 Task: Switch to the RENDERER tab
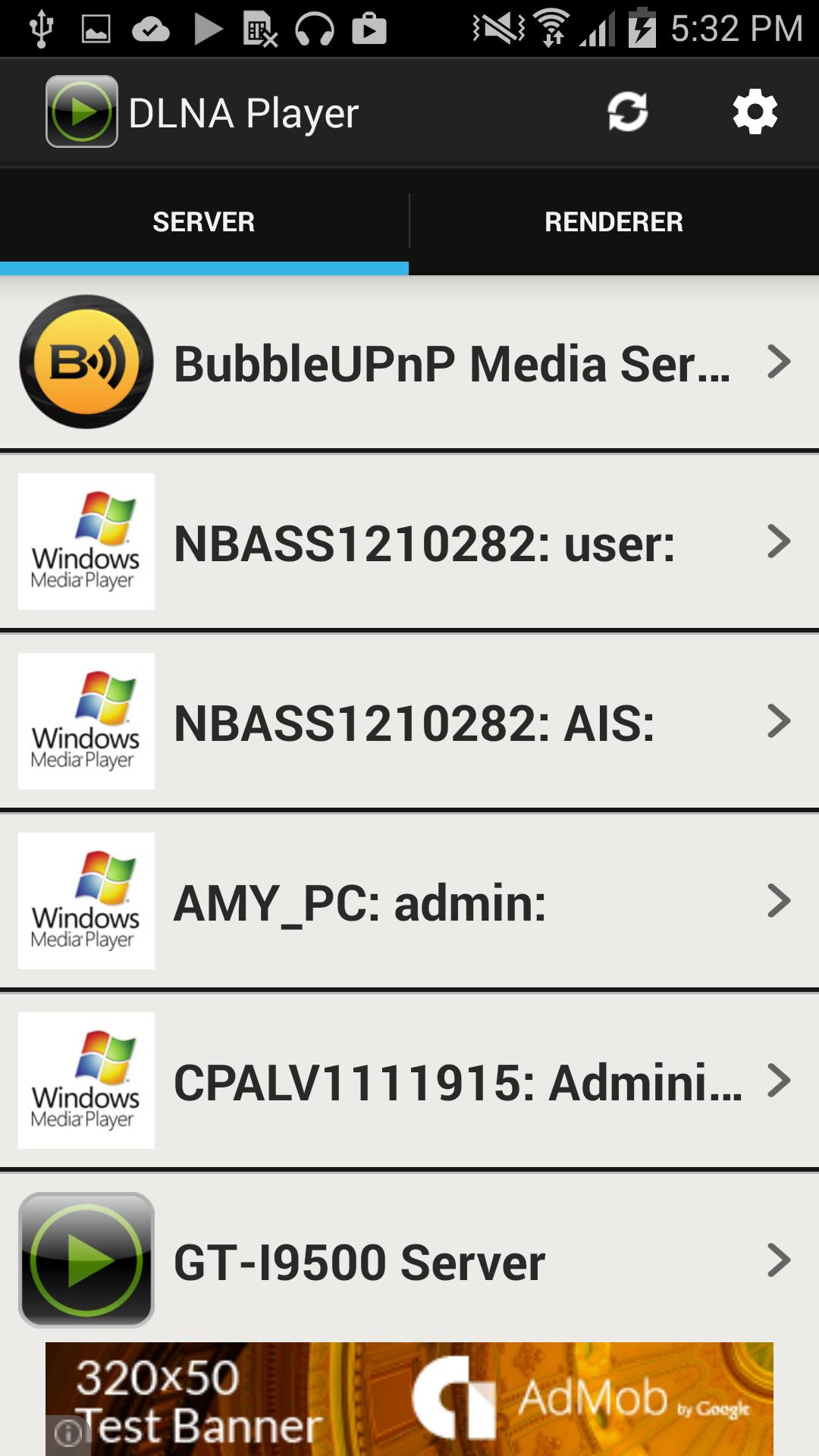[613, 221]
